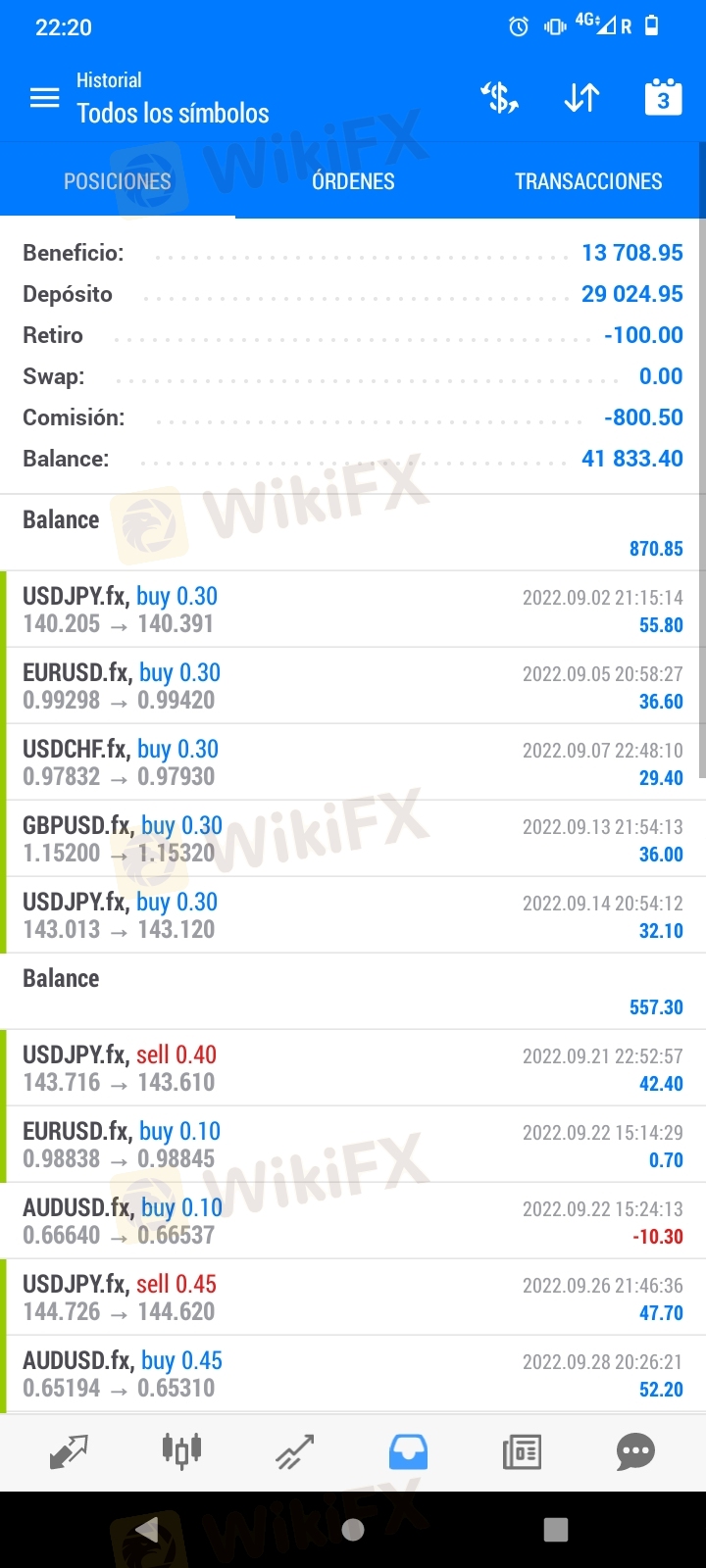706x1568 pixels.
Task: Expand the USDJPY.fx sell 0.40 position
Action: [x=353, y=1068]
